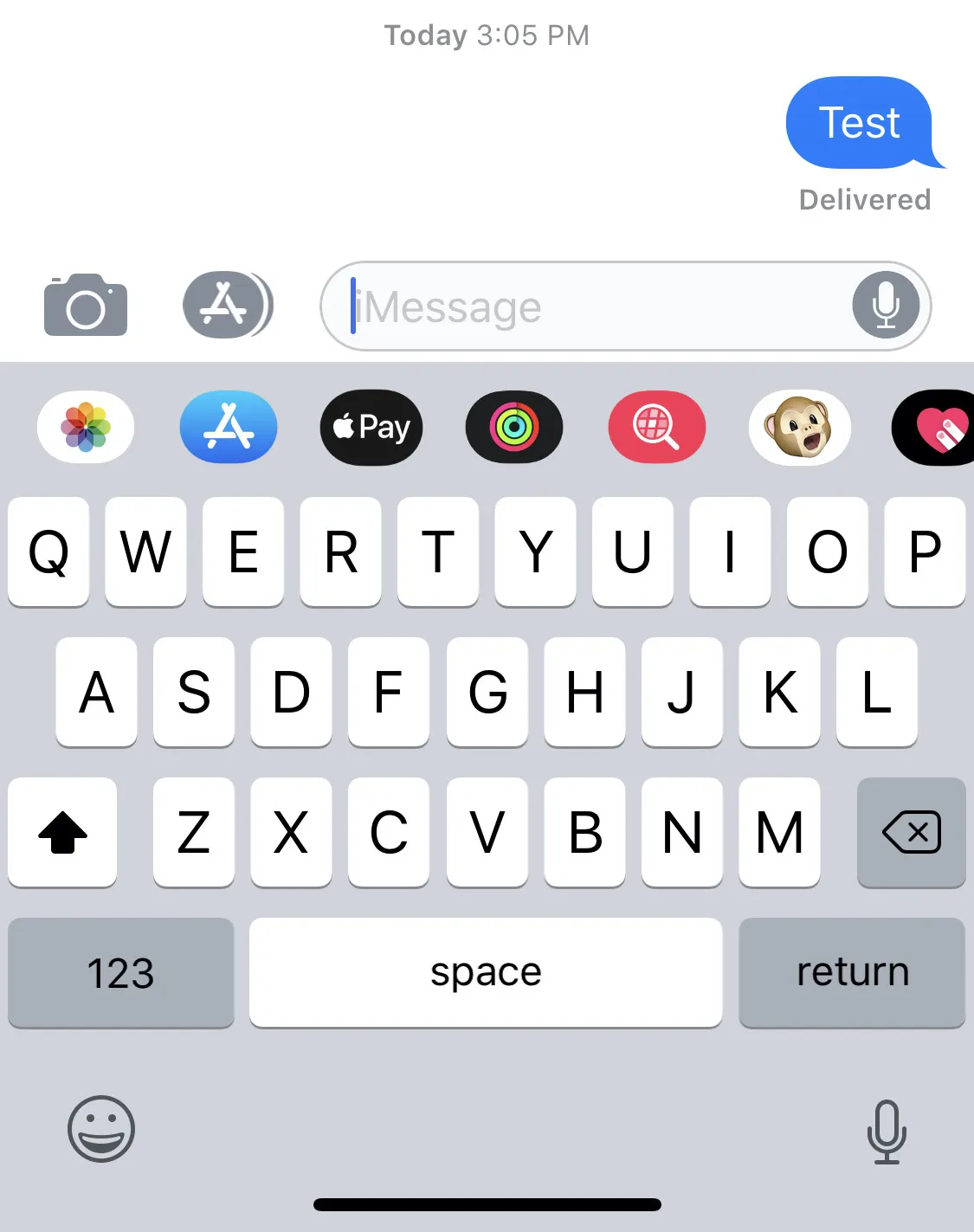Tap the backspace delete key
The height and width of the screenshot is (1232, 974).
coord(911,832)
